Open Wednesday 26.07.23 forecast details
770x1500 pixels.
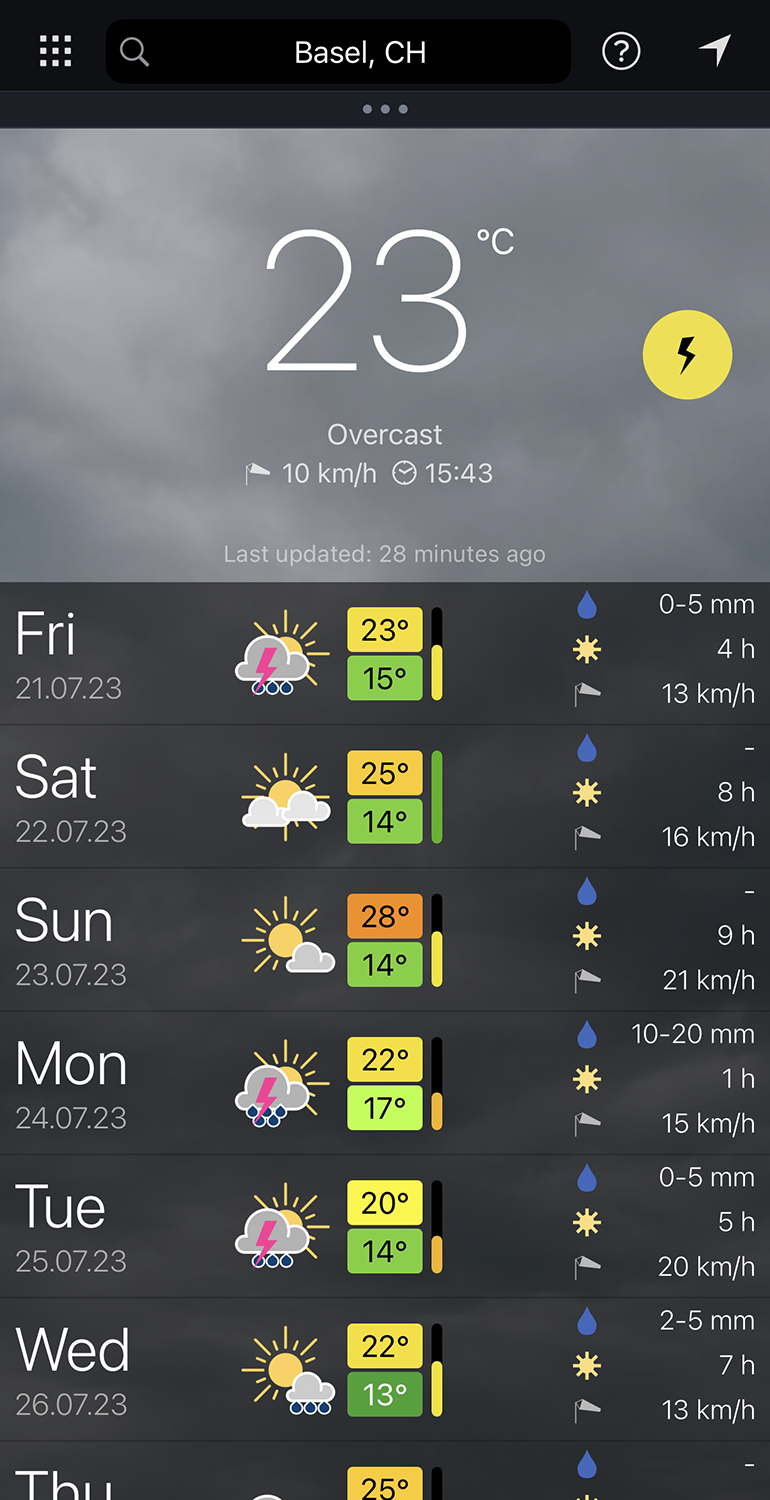pos(385,1370)
